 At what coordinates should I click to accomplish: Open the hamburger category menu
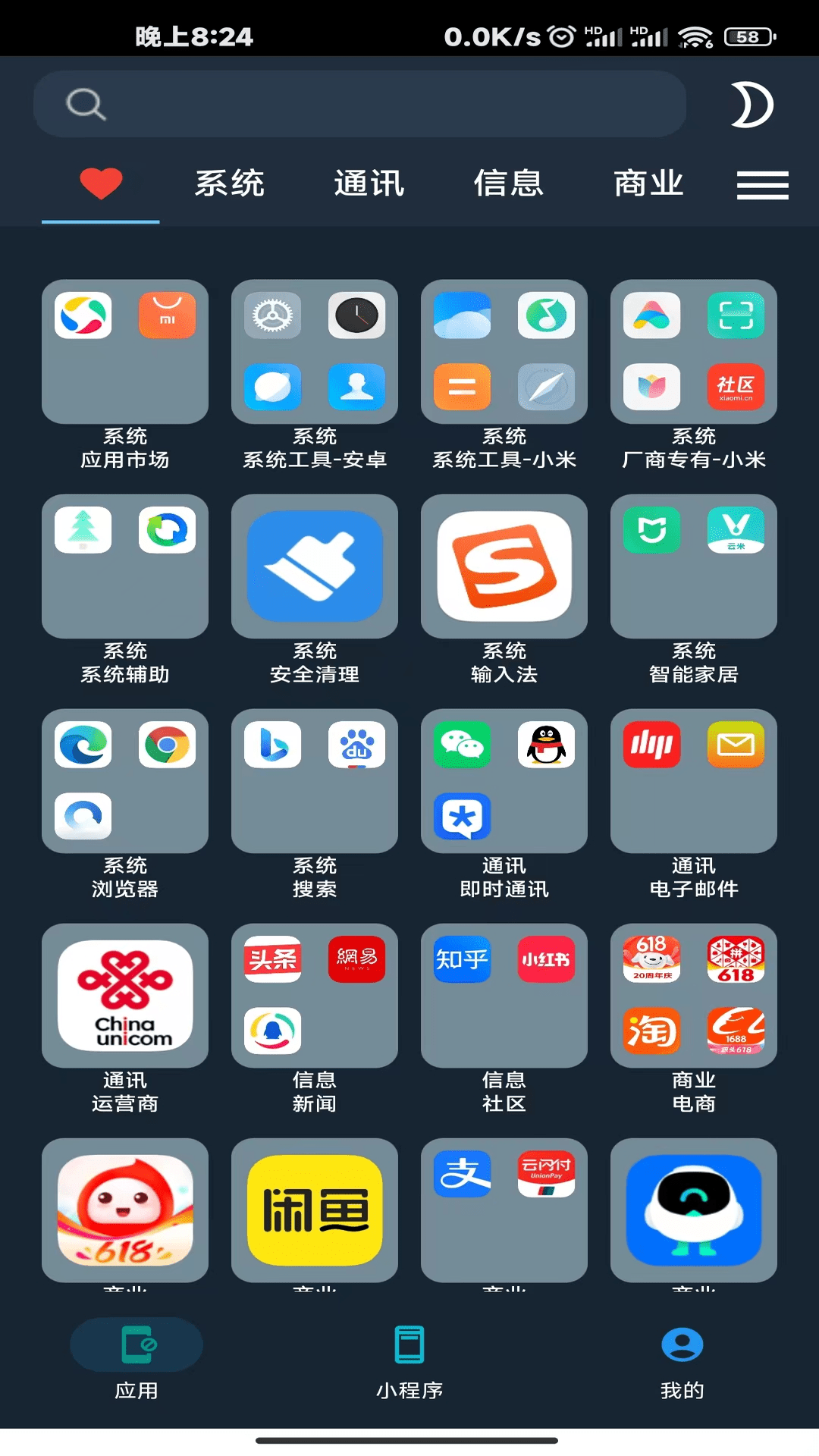click(x=762, y=184)
